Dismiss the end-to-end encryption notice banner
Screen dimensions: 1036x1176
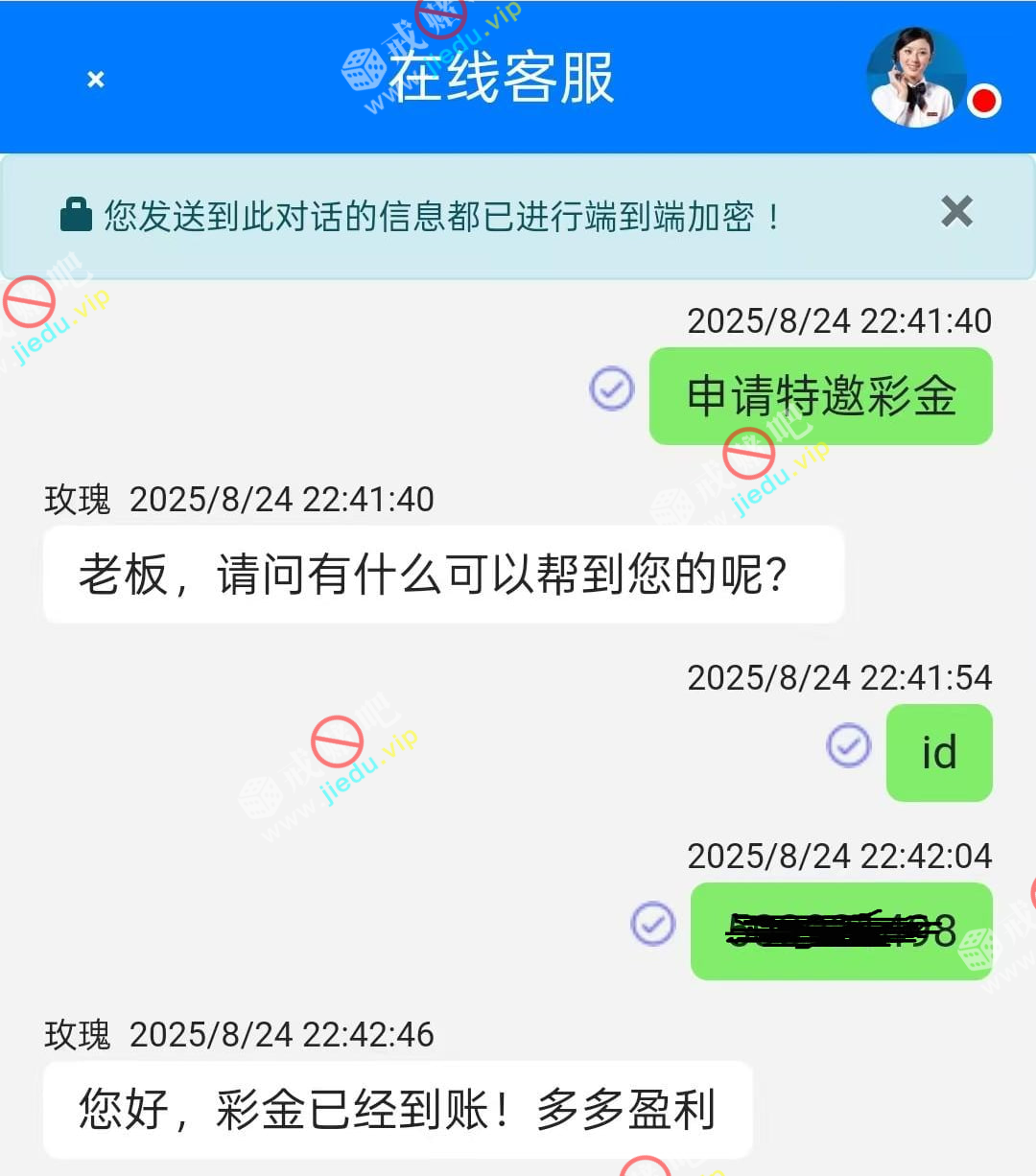tap(956, 212)
